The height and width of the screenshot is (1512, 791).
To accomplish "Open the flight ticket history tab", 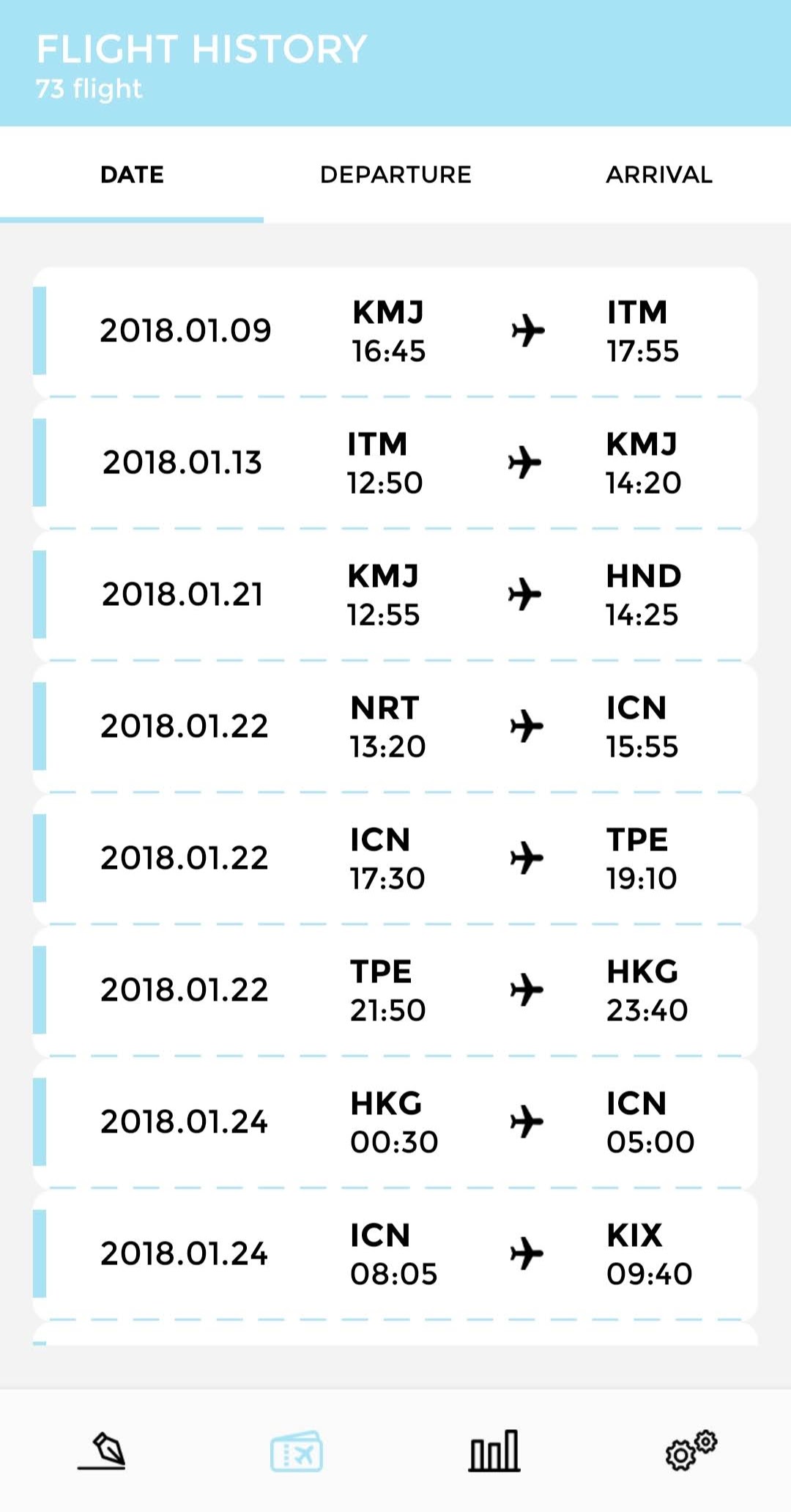I will [297, 1451].
